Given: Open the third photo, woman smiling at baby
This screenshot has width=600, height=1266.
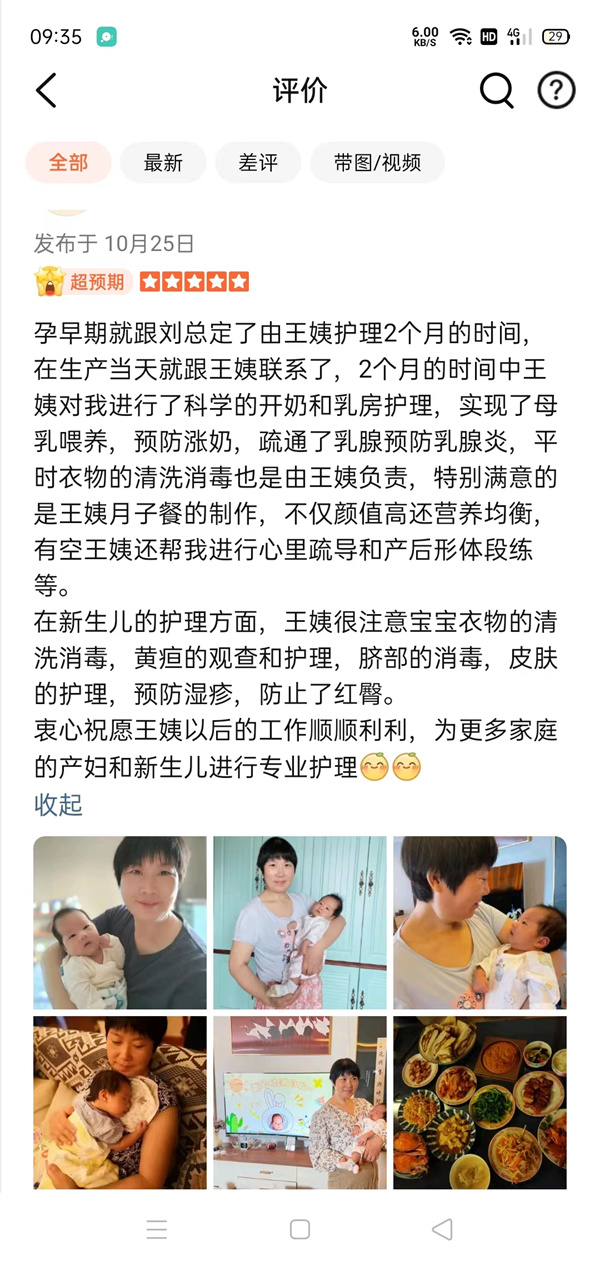Looking at the screenshot, I should 480,922.
